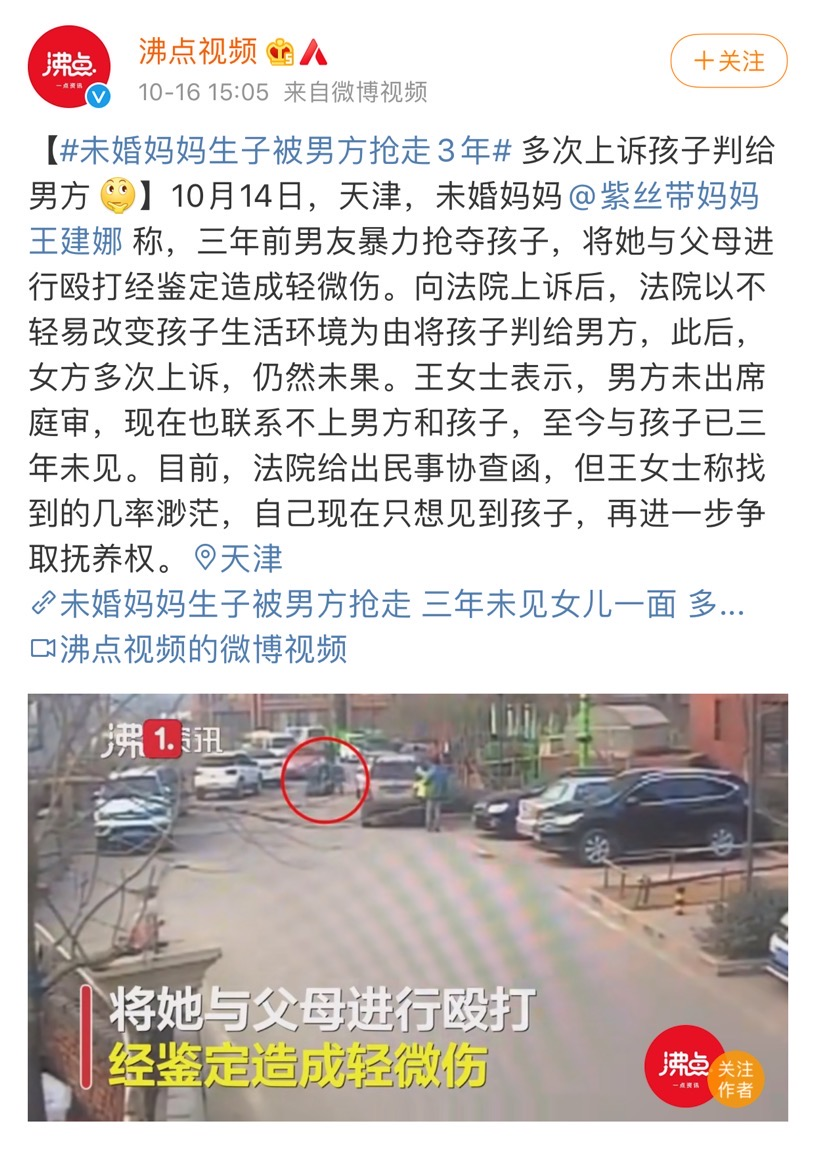Tap 关注作者 badge on the video
Viewport: 816px width, 1159px height.
tap(737, 1080)
